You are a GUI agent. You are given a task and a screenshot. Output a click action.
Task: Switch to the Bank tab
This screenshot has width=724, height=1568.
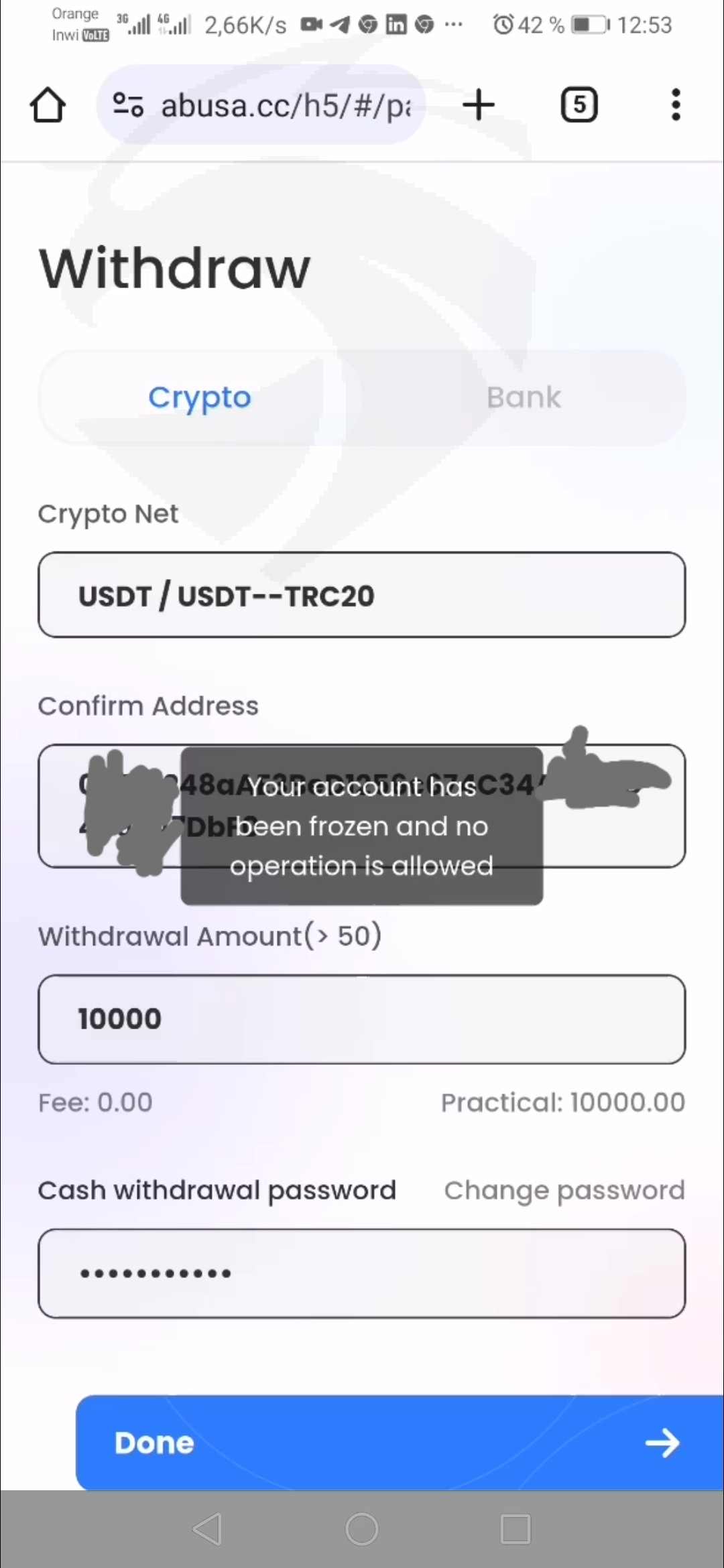[524, 397]
